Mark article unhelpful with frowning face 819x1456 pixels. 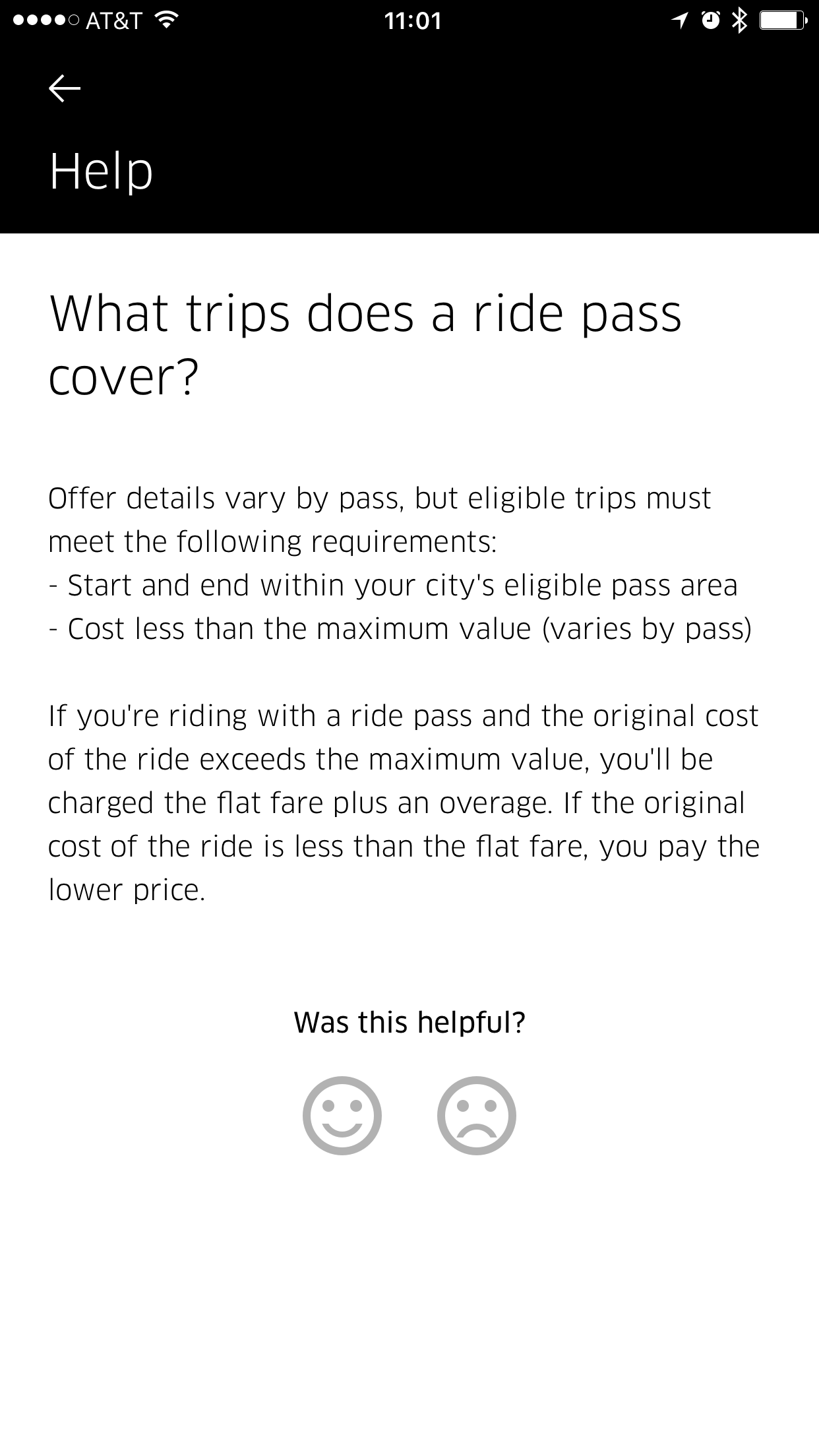tap(477, 1115)
